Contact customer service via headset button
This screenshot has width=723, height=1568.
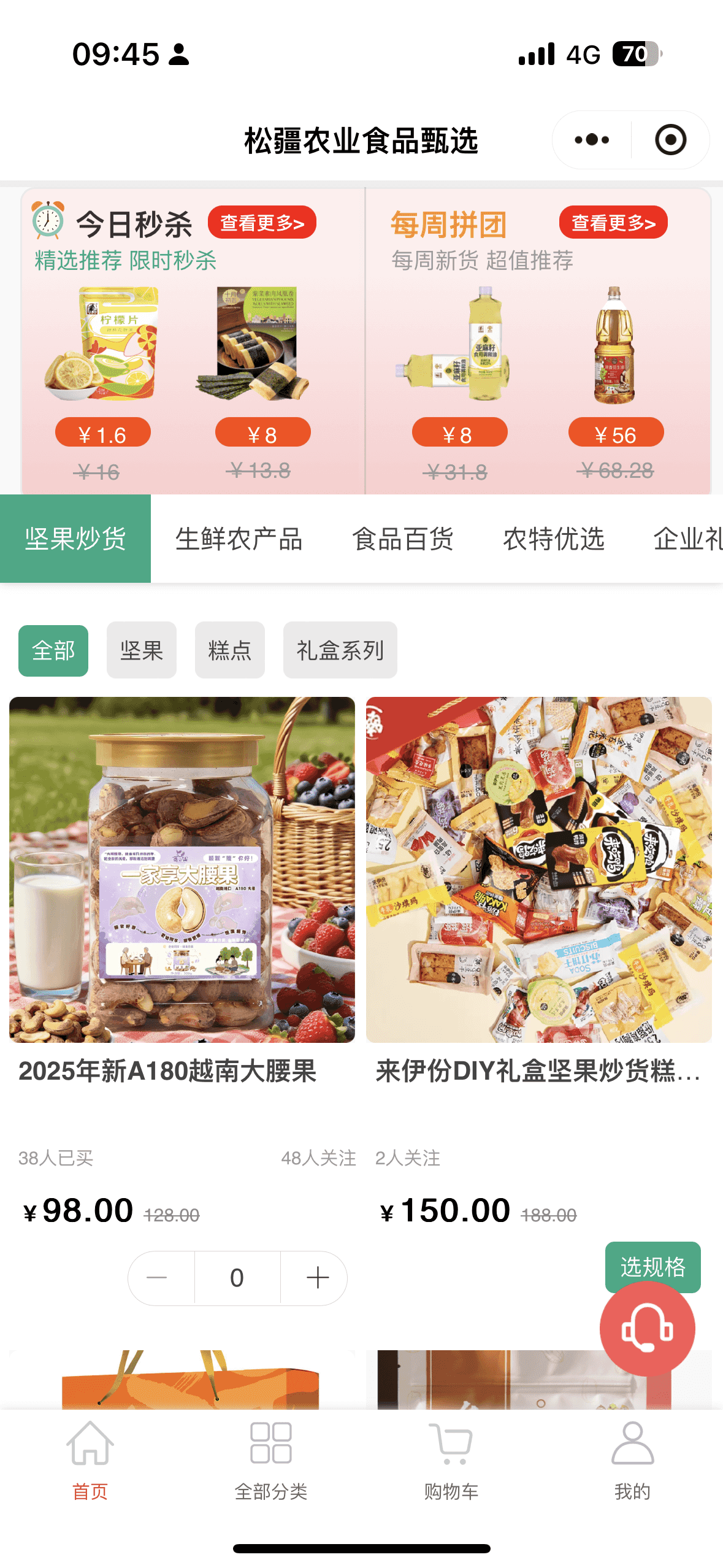647,1329
